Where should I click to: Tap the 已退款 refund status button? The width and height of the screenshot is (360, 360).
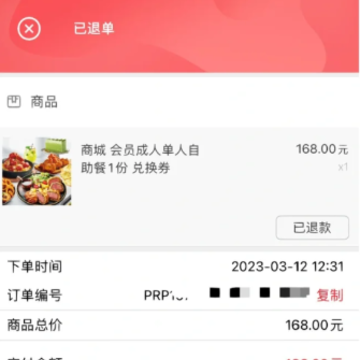click(x=312, y=228)
